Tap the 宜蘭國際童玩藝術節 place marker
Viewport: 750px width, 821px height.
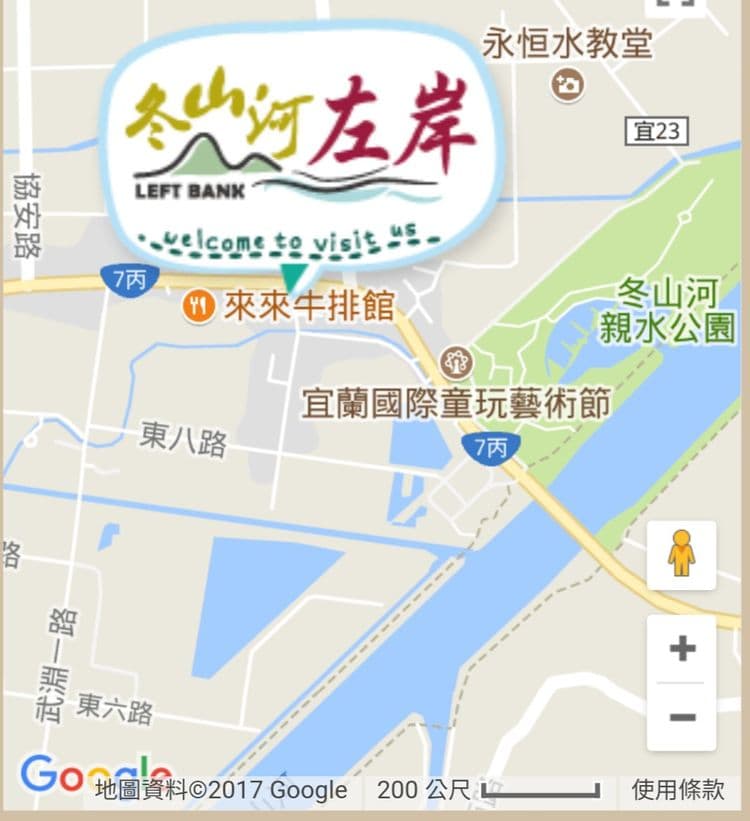(x=458, y=359)
